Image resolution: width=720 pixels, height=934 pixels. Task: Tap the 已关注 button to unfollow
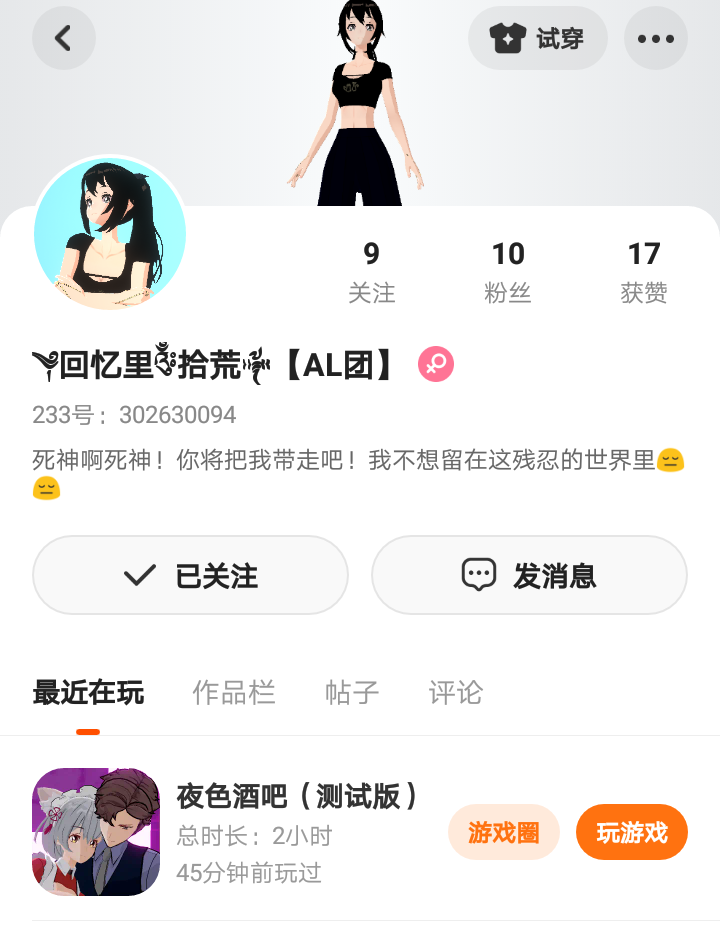(x=190, y=575)
